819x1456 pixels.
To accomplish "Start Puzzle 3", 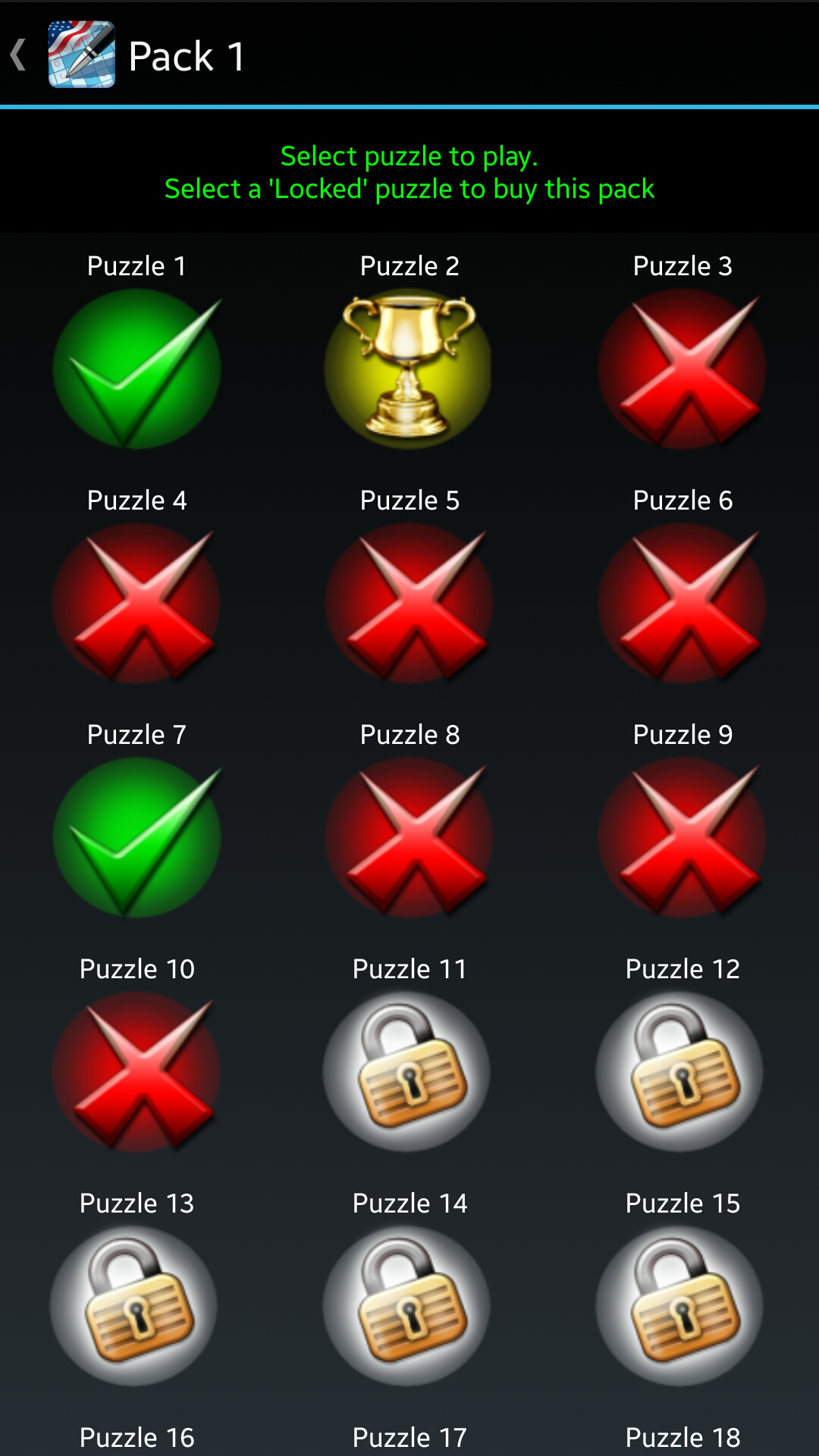I will (x=682, y=369).
